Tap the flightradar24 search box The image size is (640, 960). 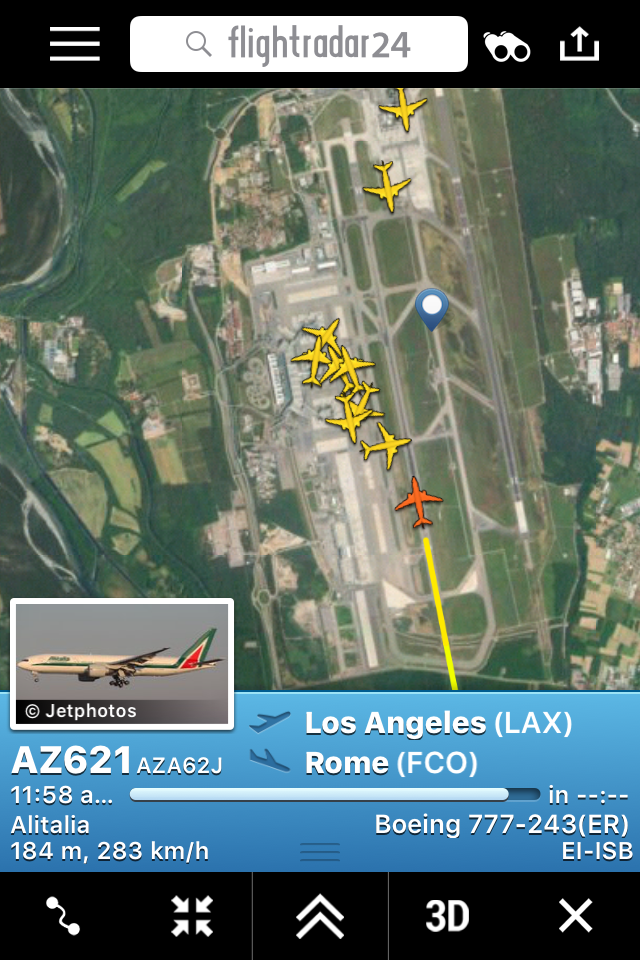pos(298,44)
